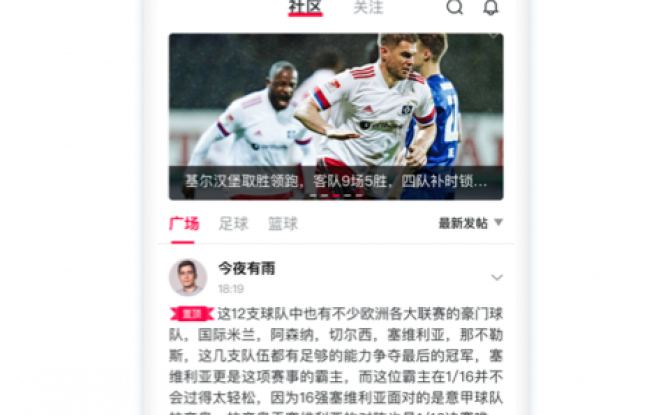Switch to the 篮球 tab
The image size is (670, 415).
(x=282, y=223)
